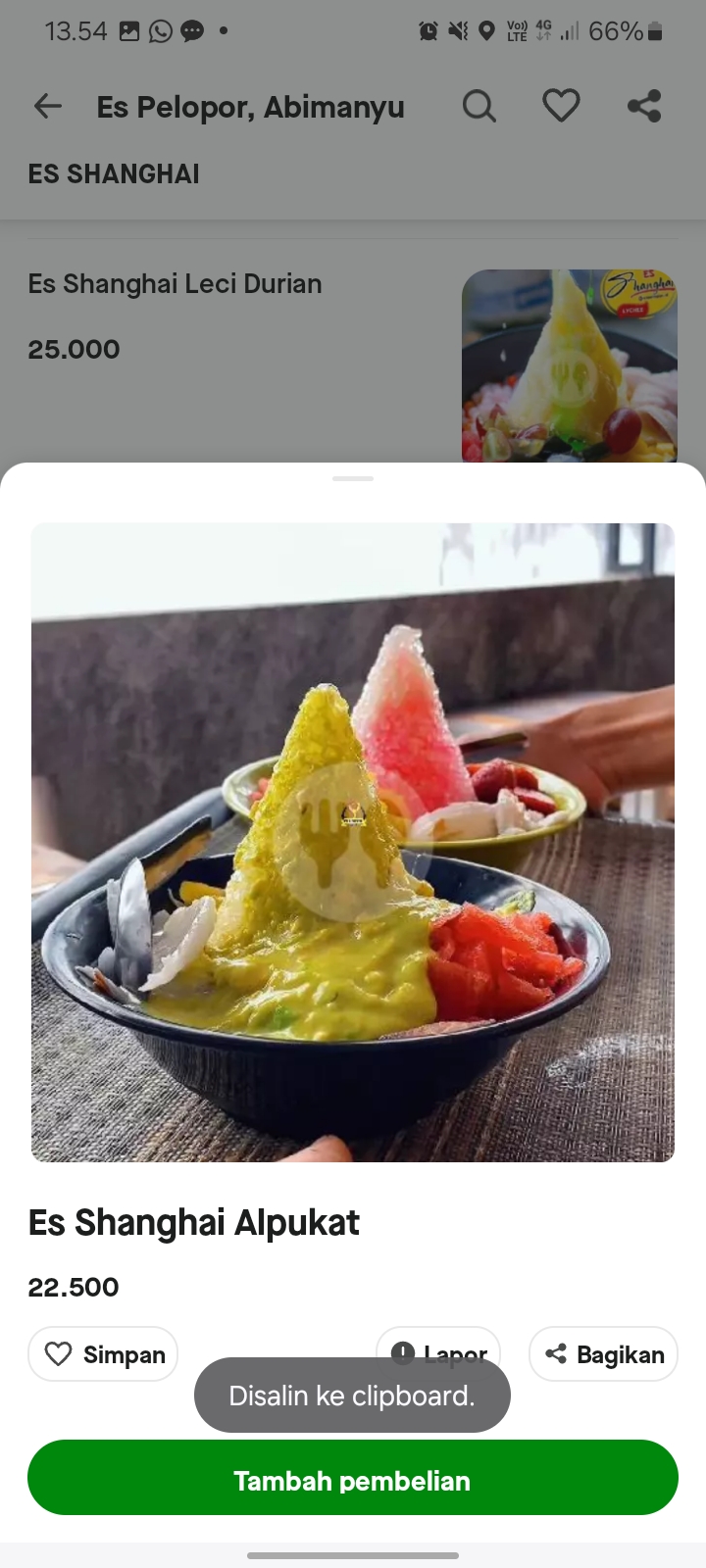Dismiss the Disalin ke clipboard toast

(352, 1395)
